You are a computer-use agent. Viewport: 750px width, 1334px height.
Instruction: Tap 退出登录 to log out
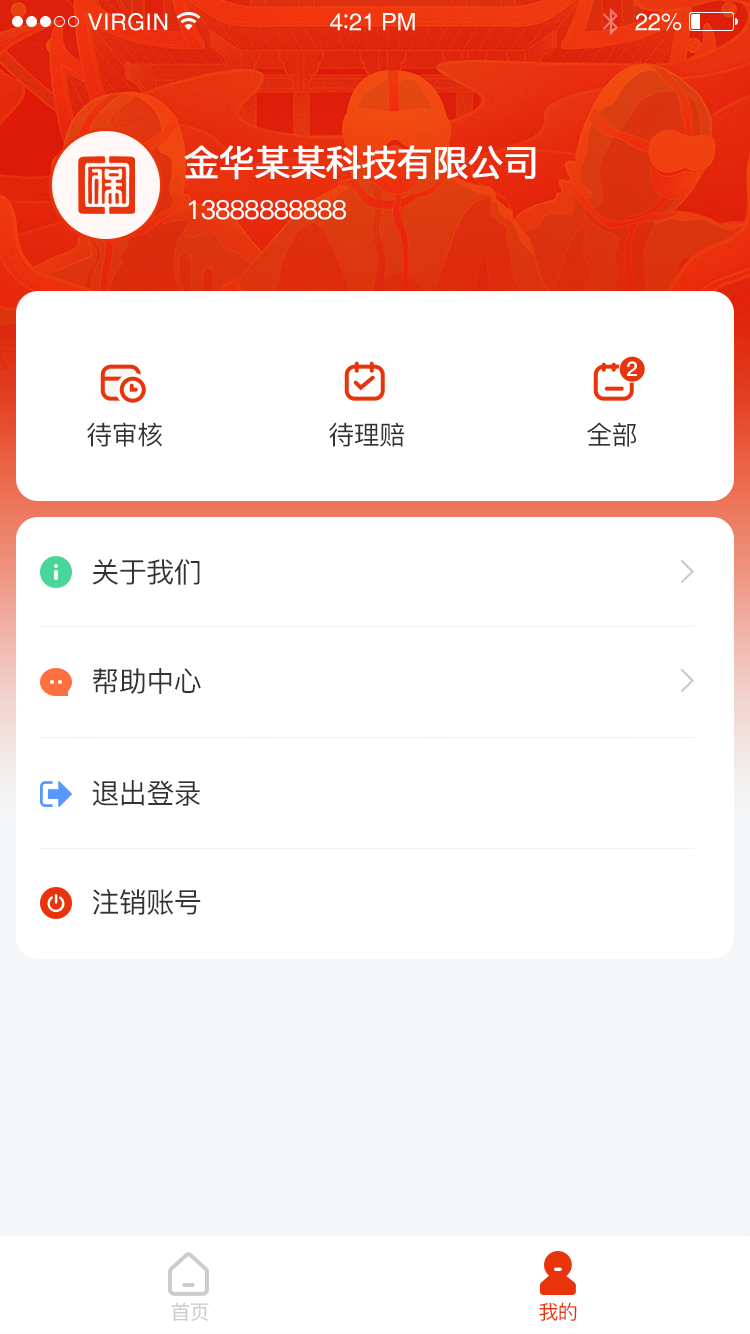[x=146, y=793]
